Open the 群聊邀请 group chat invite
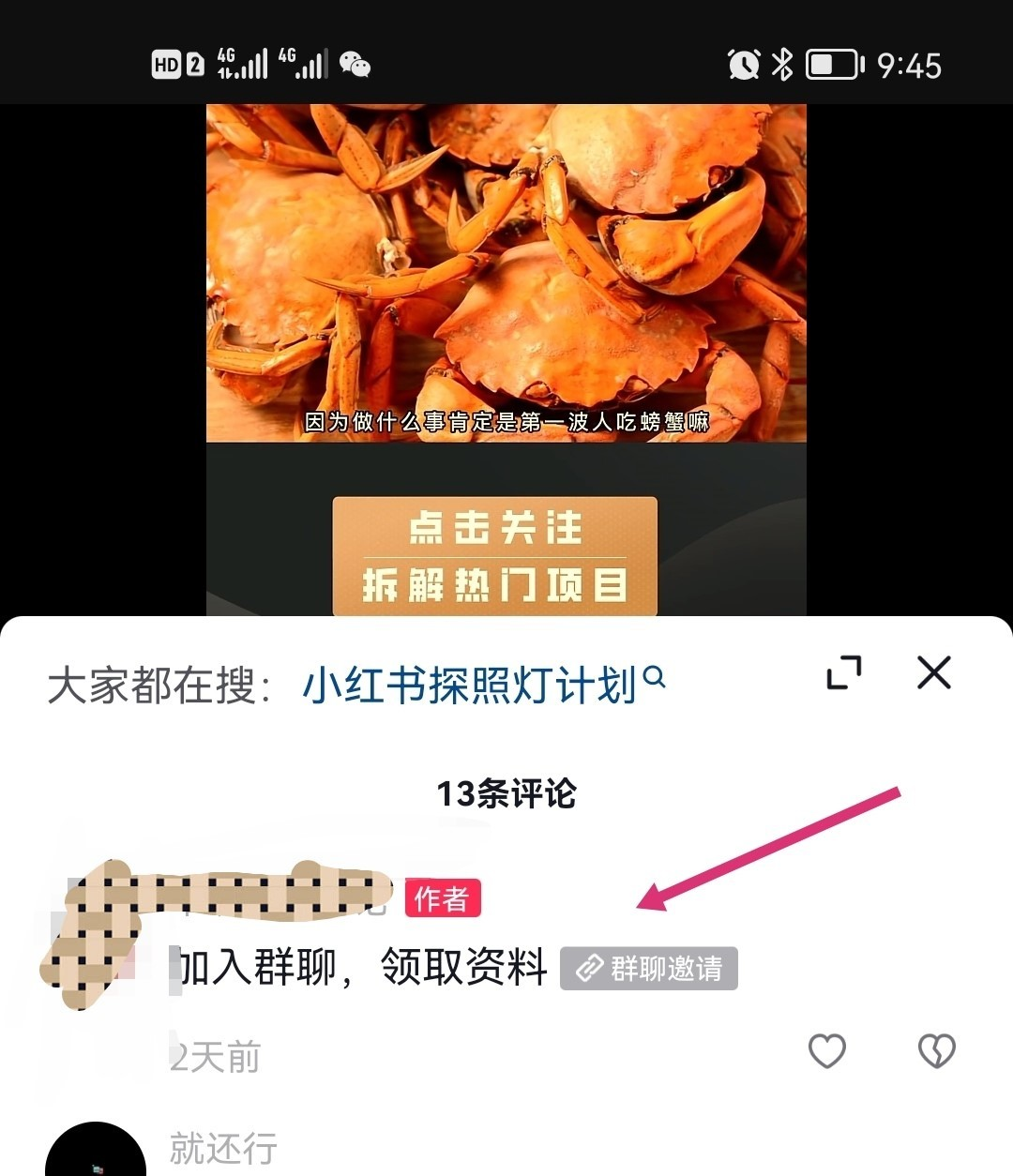 [649, 968]
